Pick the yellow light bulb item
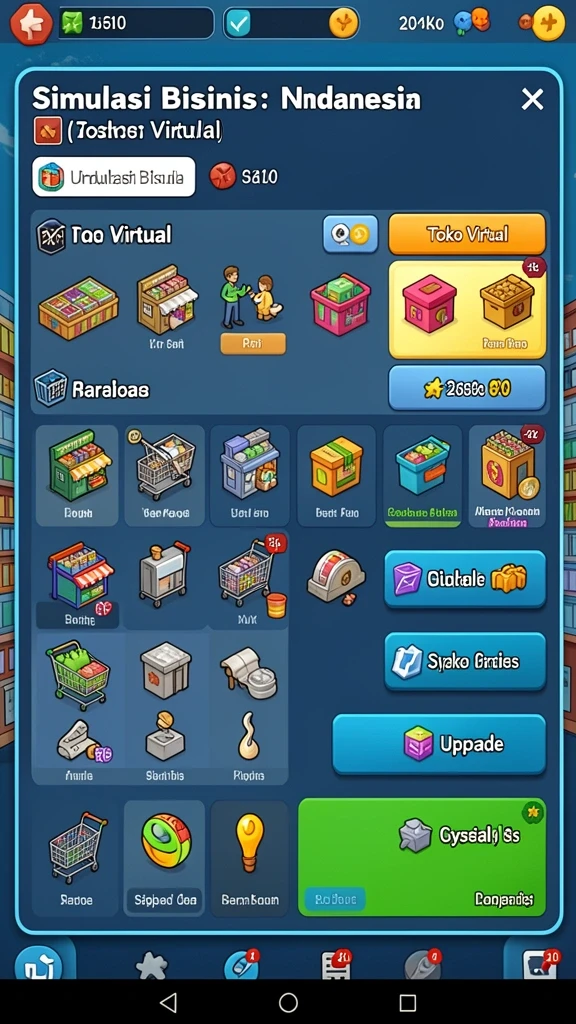Viewport: 576px width, 1024px height. pos(249,858)
